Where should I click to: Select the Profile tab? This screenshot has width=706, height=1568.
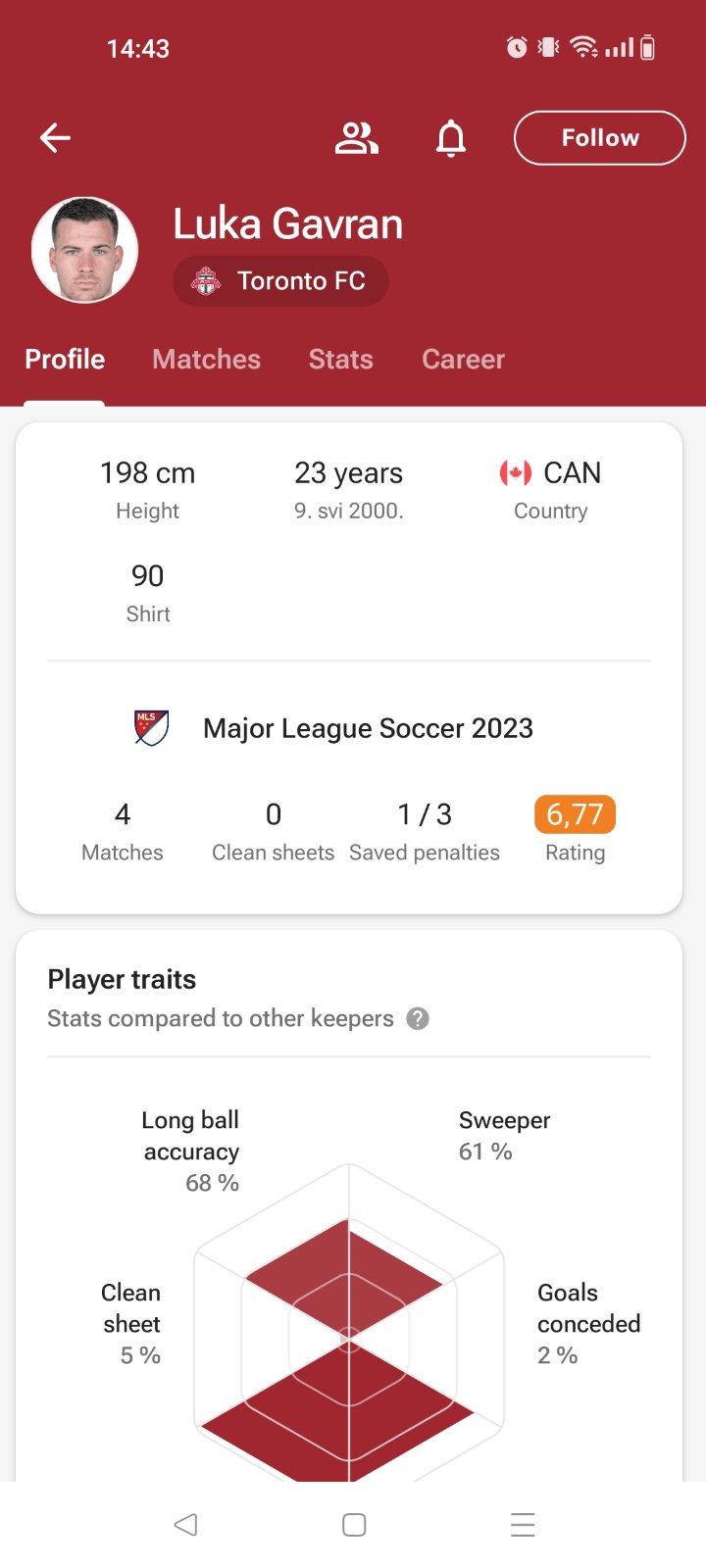65,360
